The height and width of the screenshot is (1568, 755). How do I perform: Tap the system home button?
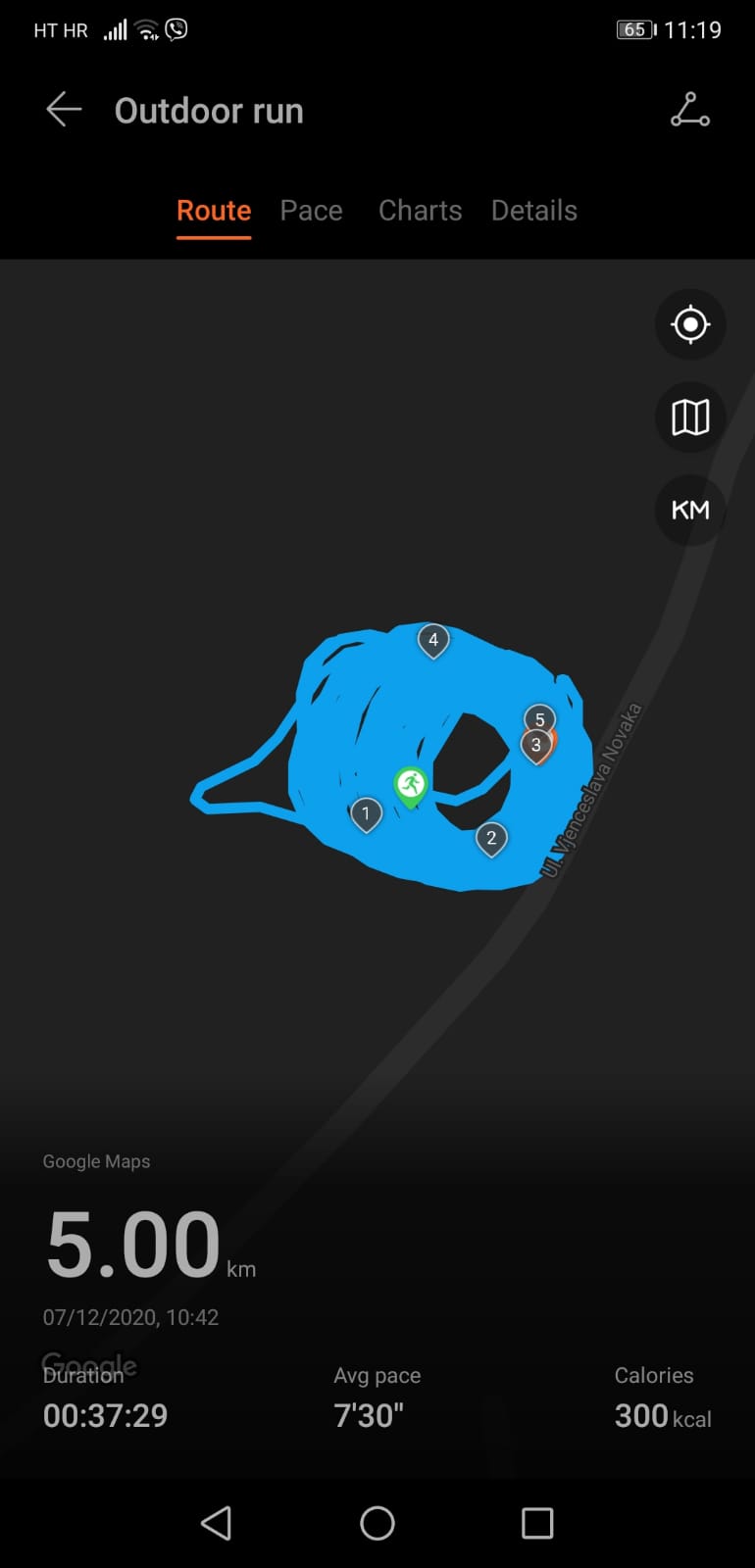click(x=377, y=1523)
